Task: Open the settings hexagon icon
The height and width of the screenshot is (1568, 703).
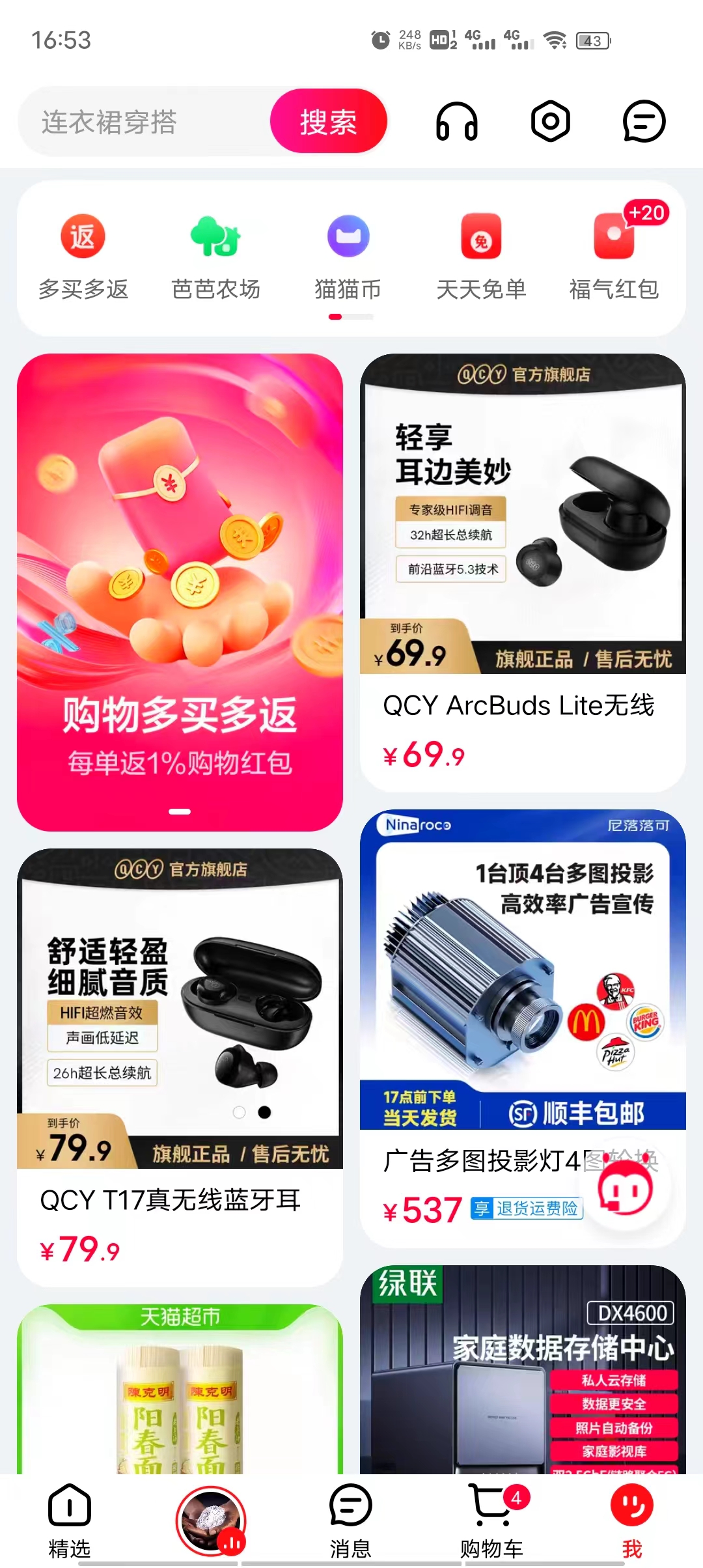Action: (x=550, y=122)
